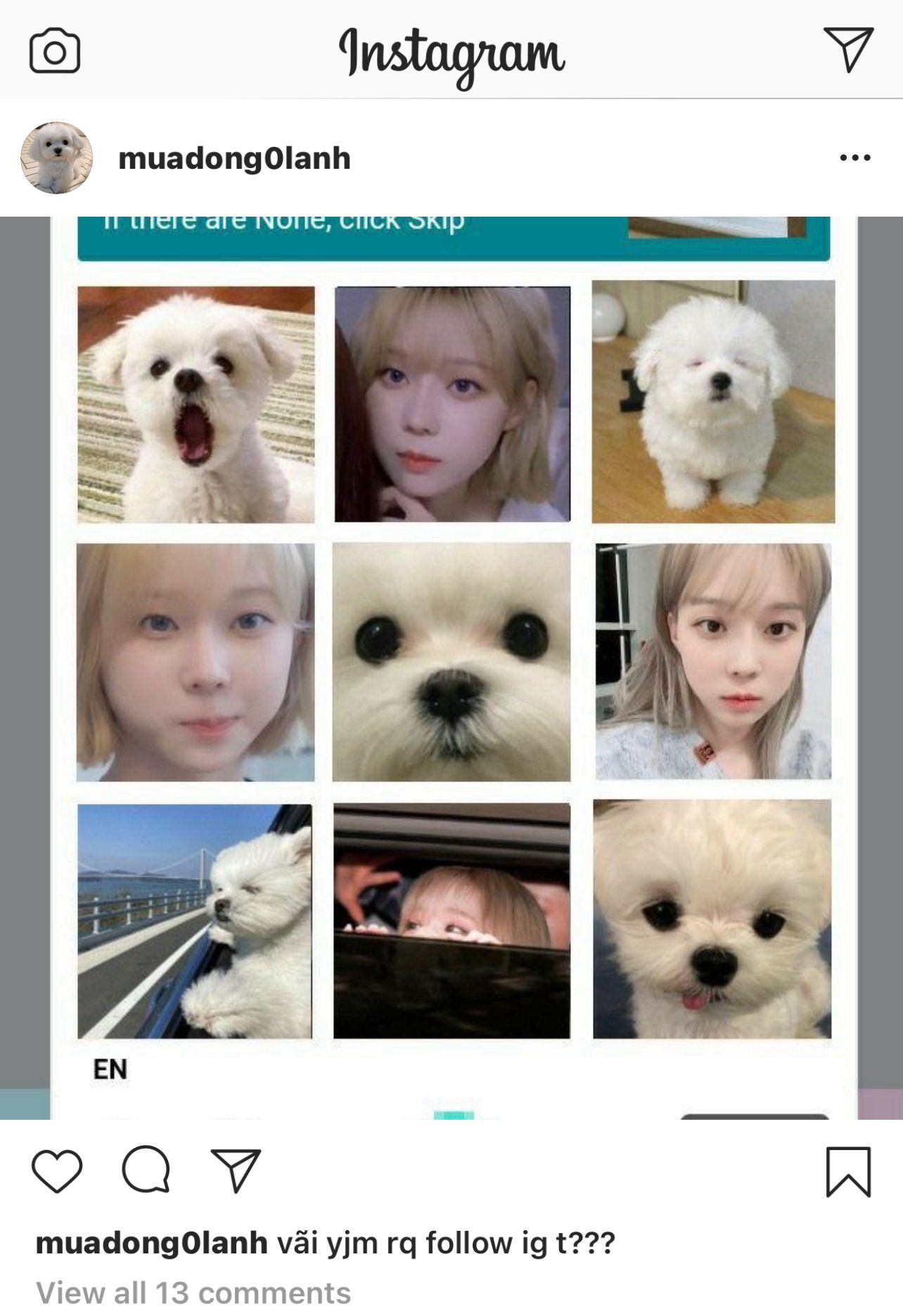The image size is (903, 1316).
Task: Open the camera icon
Action: pyautogui.click(x=55, y=51)
